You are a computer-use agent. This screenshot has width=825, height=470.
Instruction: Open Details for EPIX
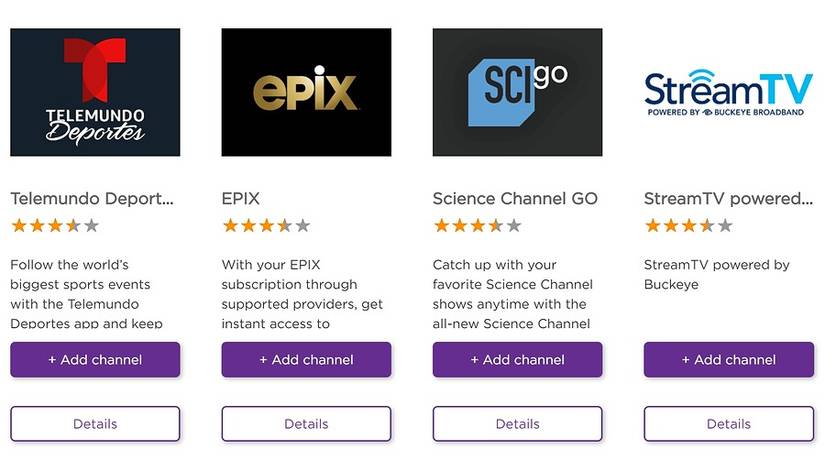pos(306,424)
